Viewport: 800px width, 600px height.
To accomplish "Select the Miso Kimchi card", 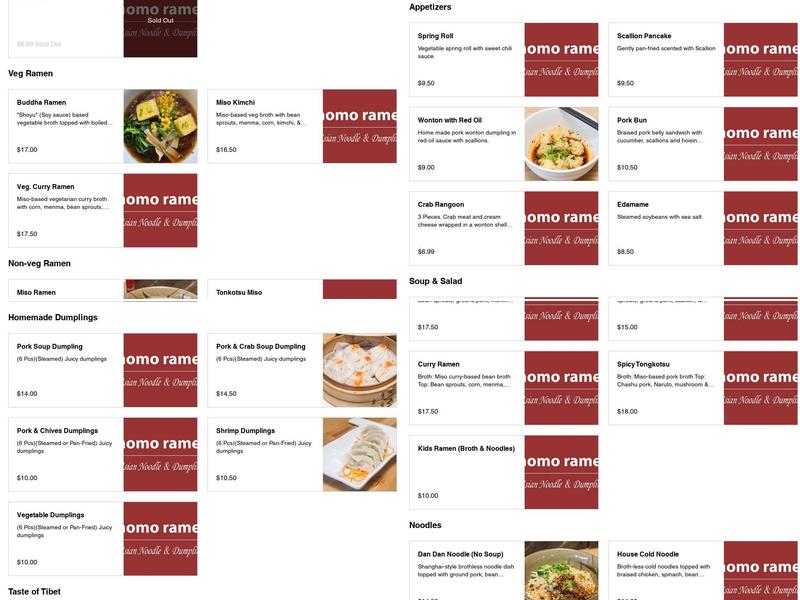I will click(x=265, y=126).
